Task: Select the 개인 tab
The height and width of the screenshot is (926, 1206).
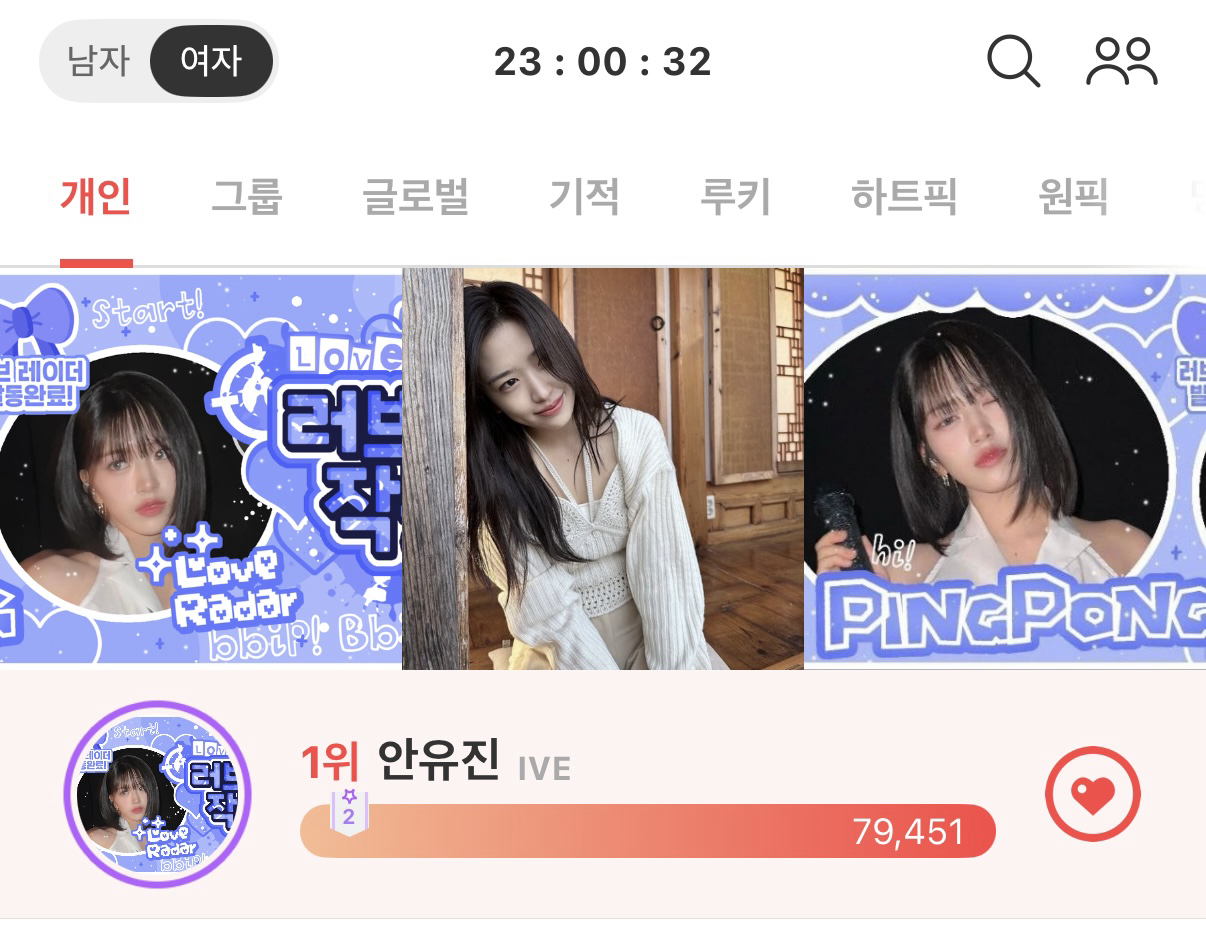Action: [96, 197]
